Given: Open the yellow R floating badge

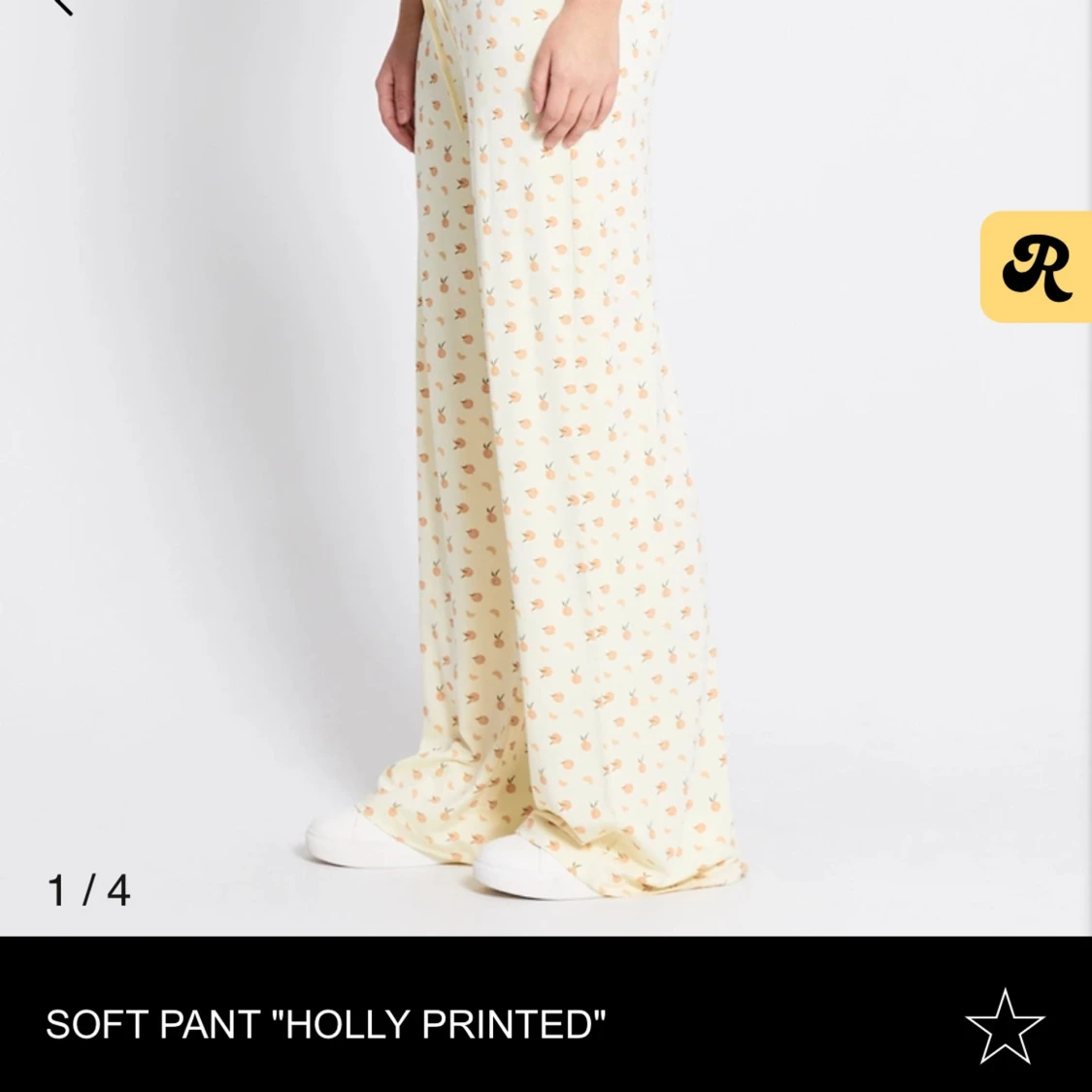Looking at the screenshot, I should point(1036,267).
